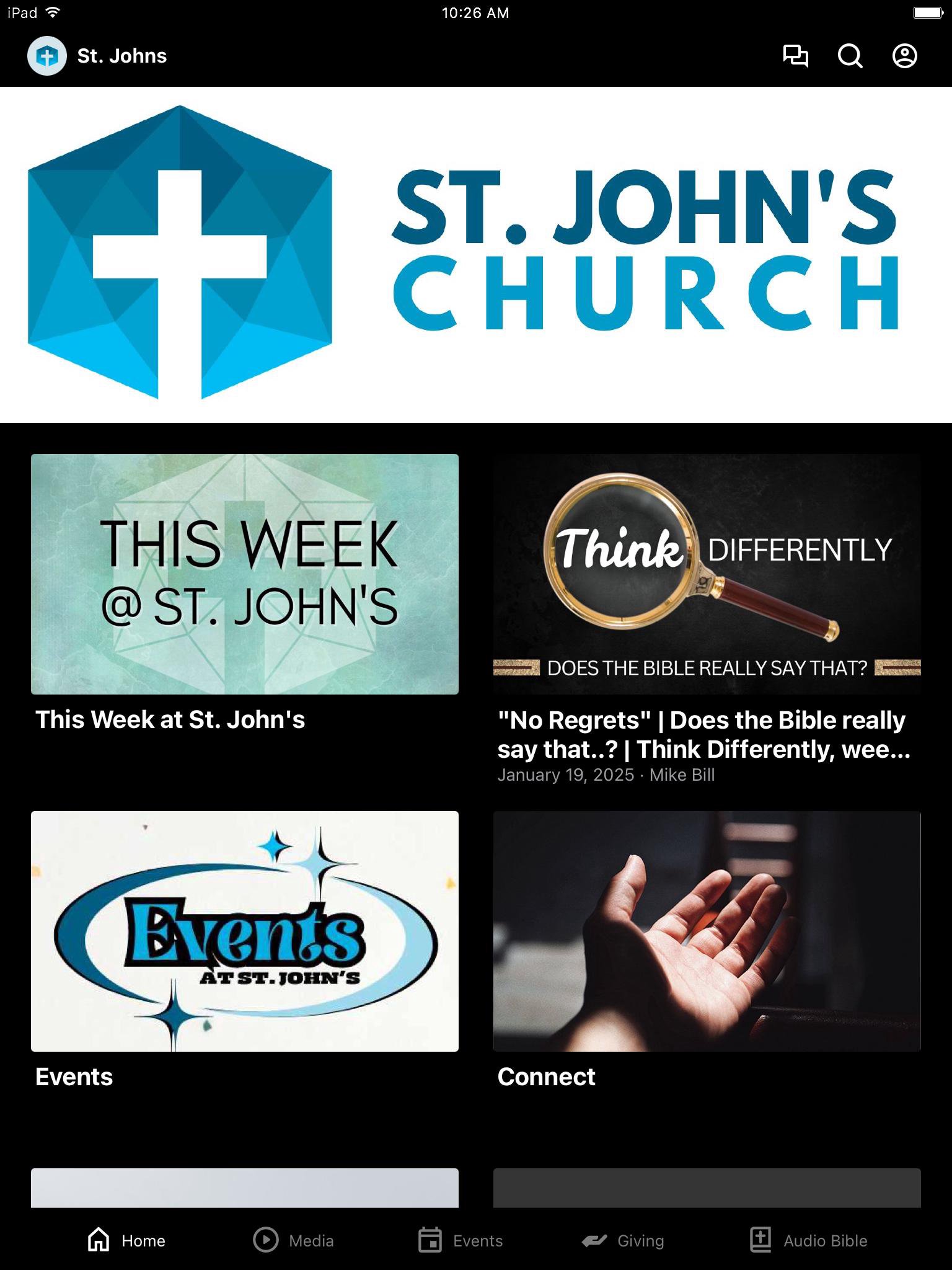Screen dimensions: 952x1270
Task: Open the user profile icon
Action: 904,56
